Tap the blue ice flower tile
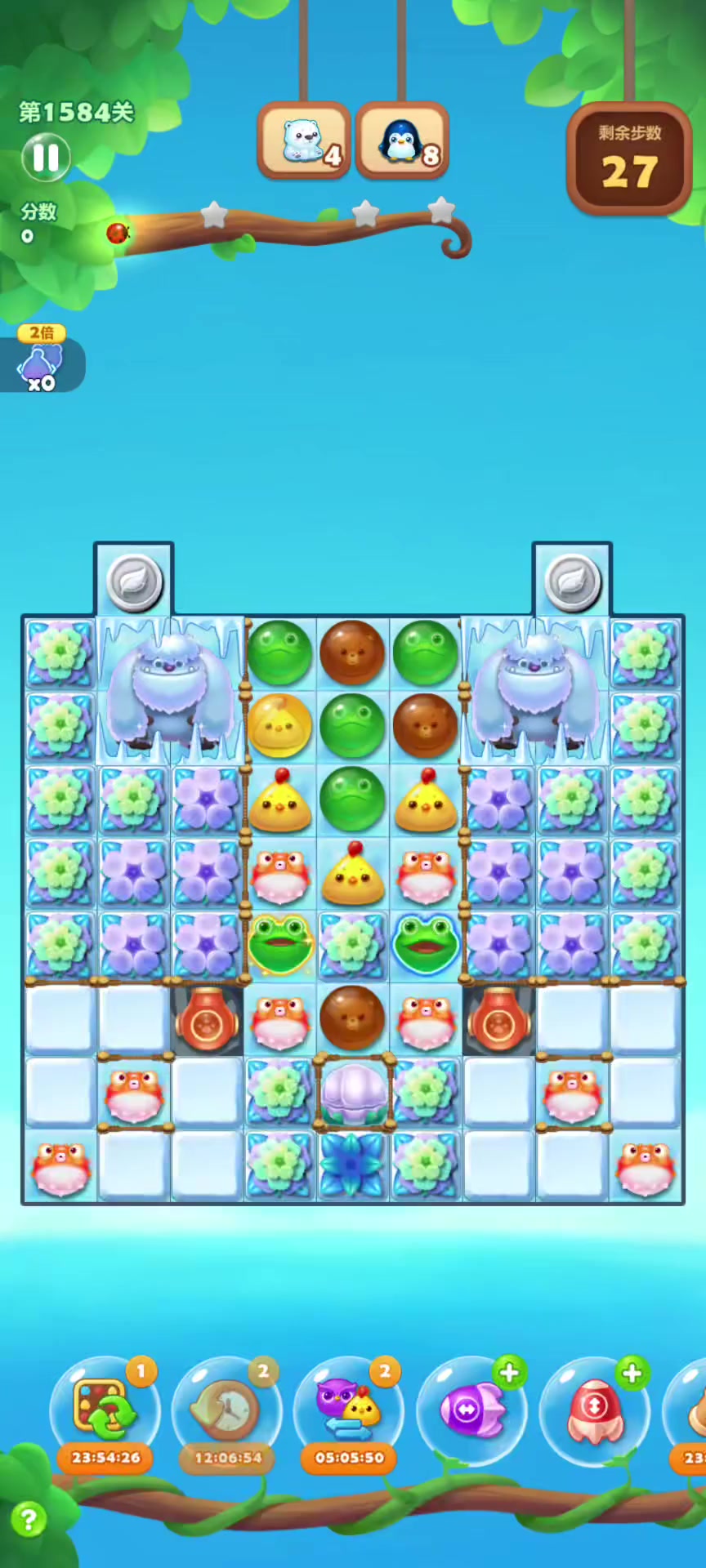This screenshot has height=1568, width=706. (x=352, y=1166)
